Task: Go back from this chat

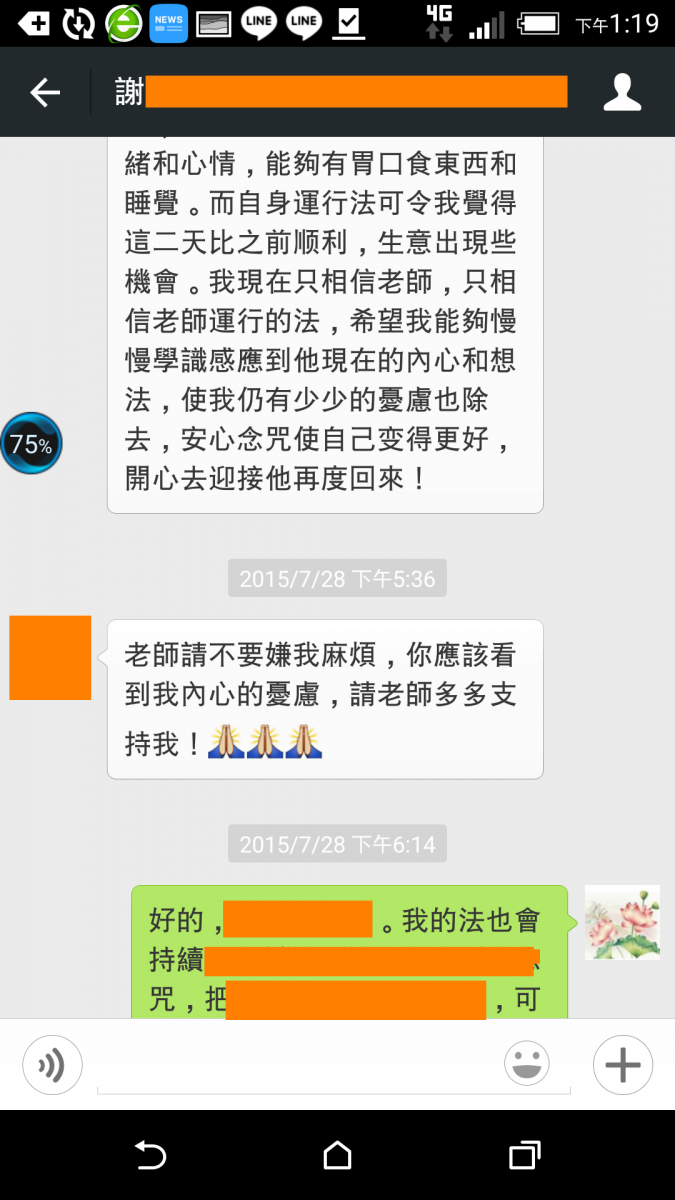Action: click(45, 93)
